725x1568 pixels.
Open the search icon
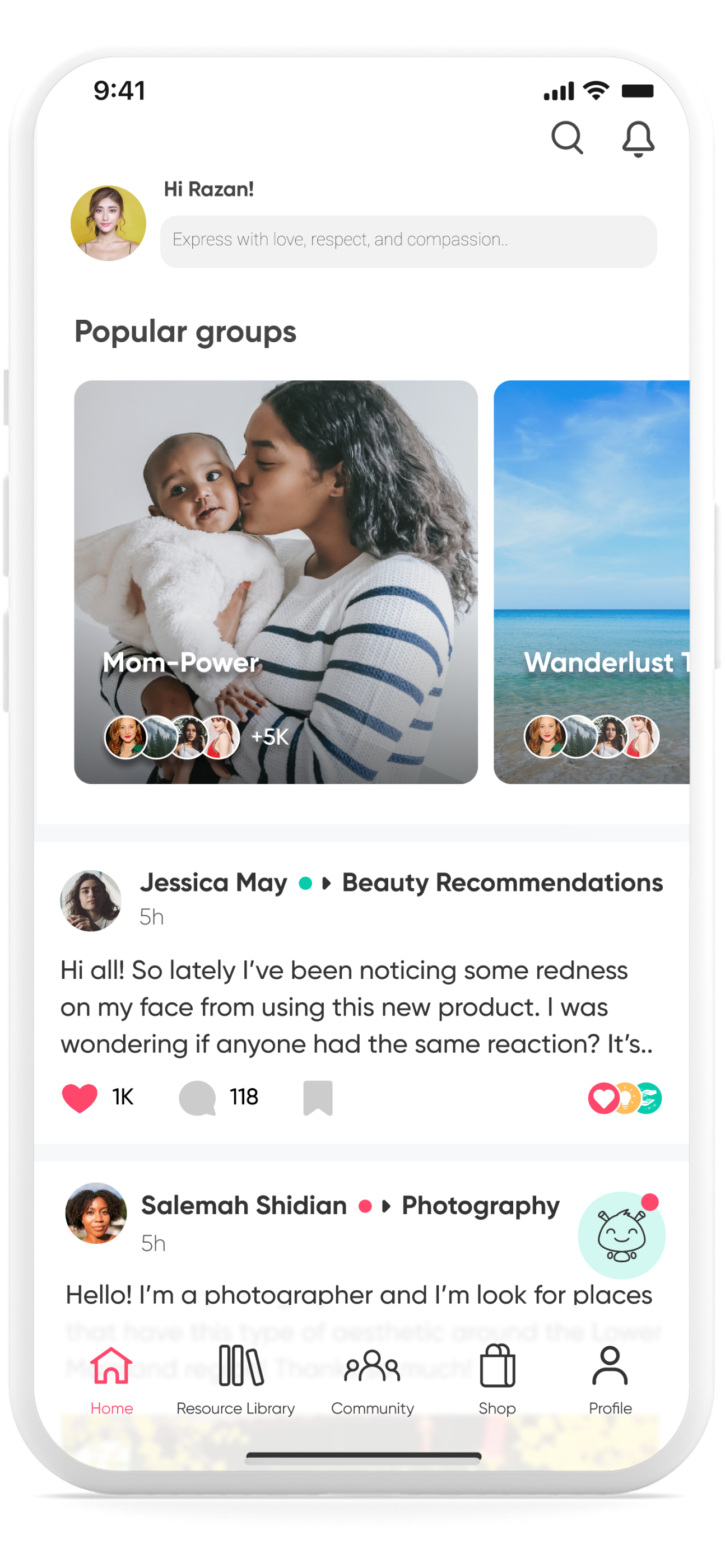click(x=566, y=138)
